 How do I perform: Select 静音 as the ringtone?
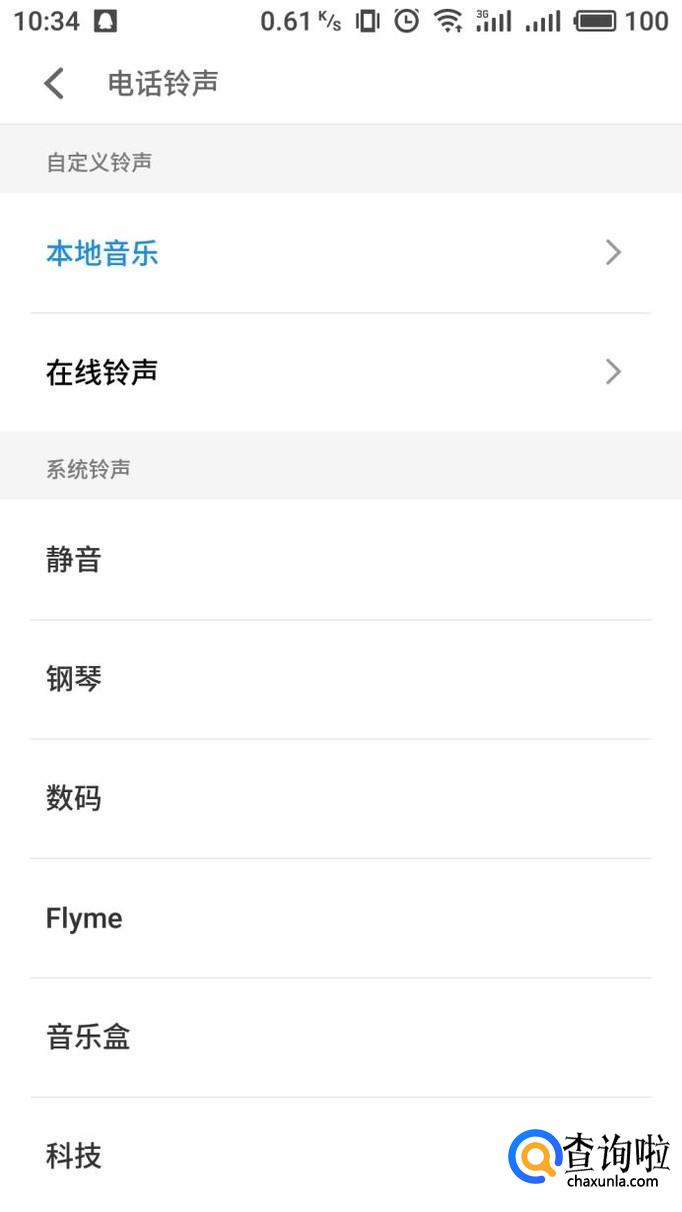(340, 560)
